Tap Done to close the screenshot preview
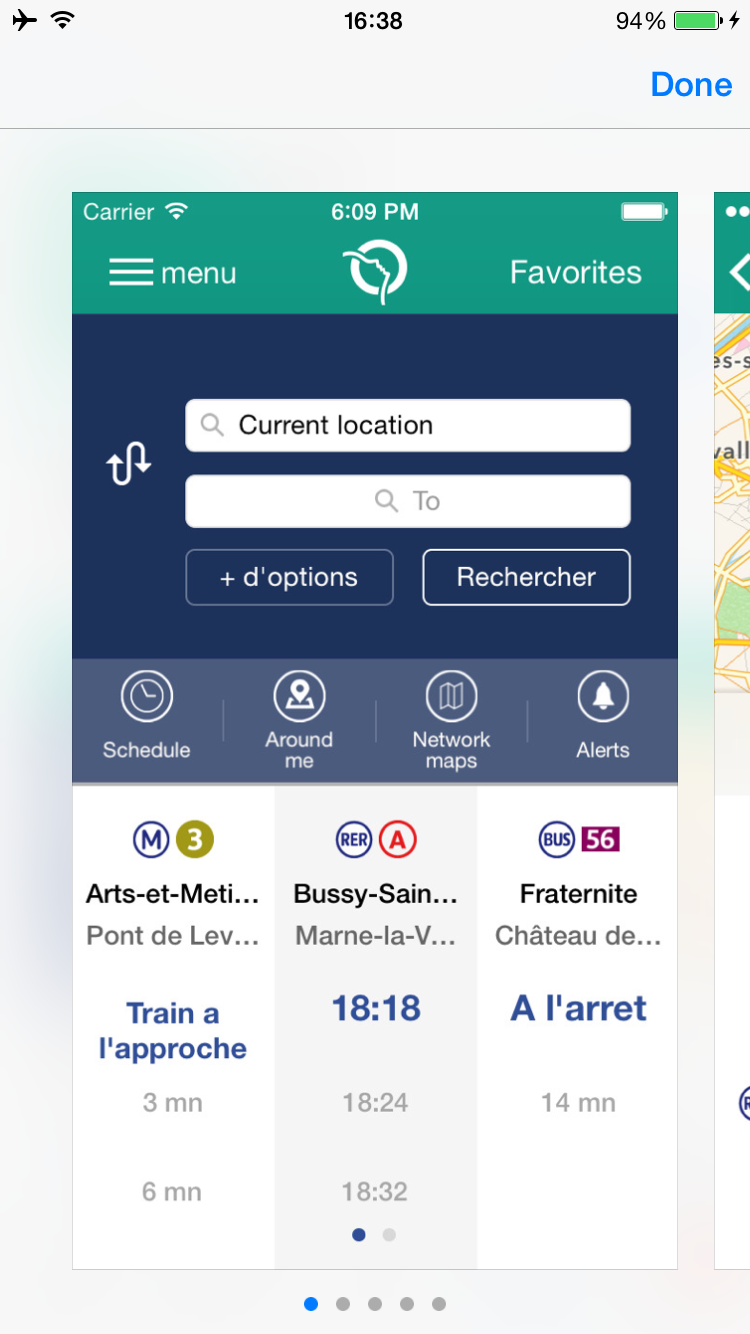 (691, 85)
